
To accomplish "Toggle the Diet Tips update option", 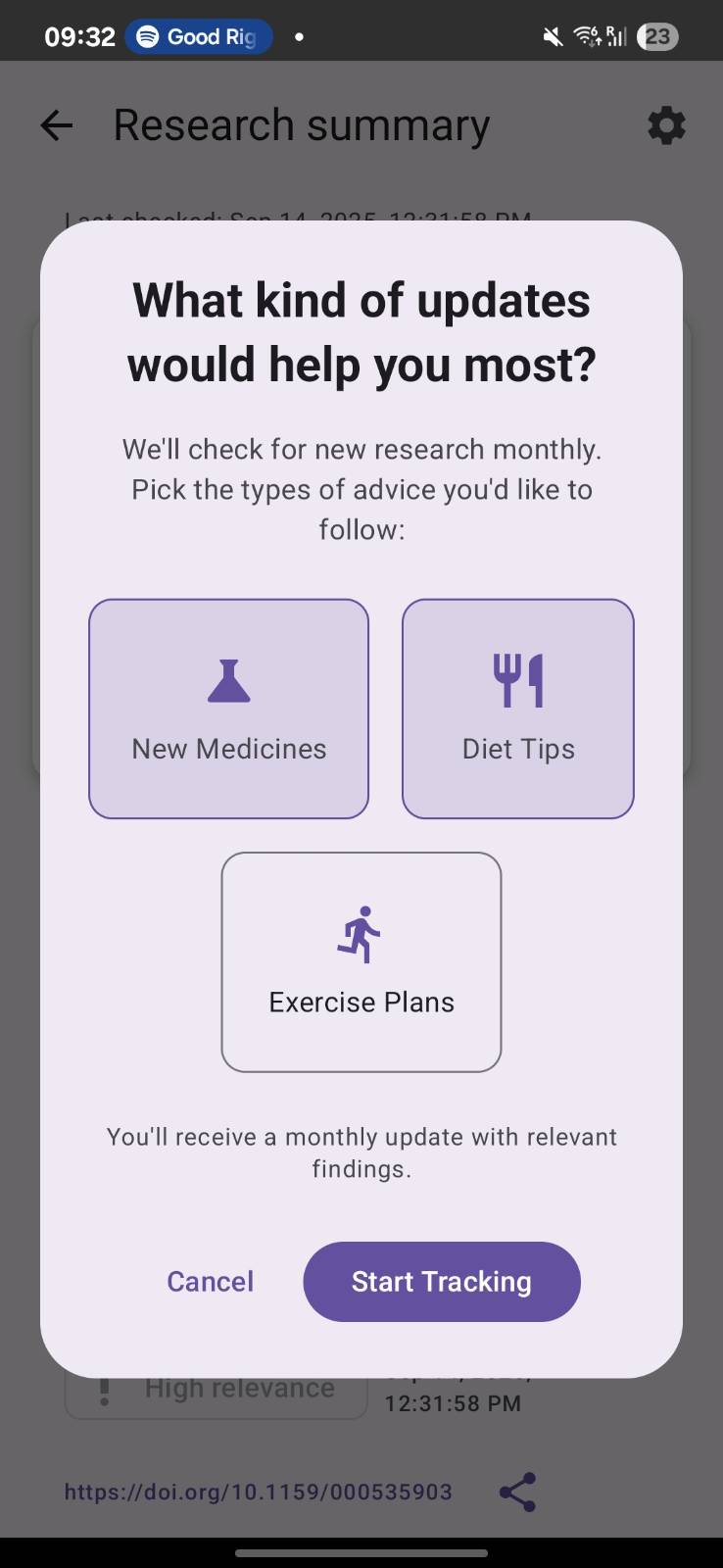I will coord(518,708).
